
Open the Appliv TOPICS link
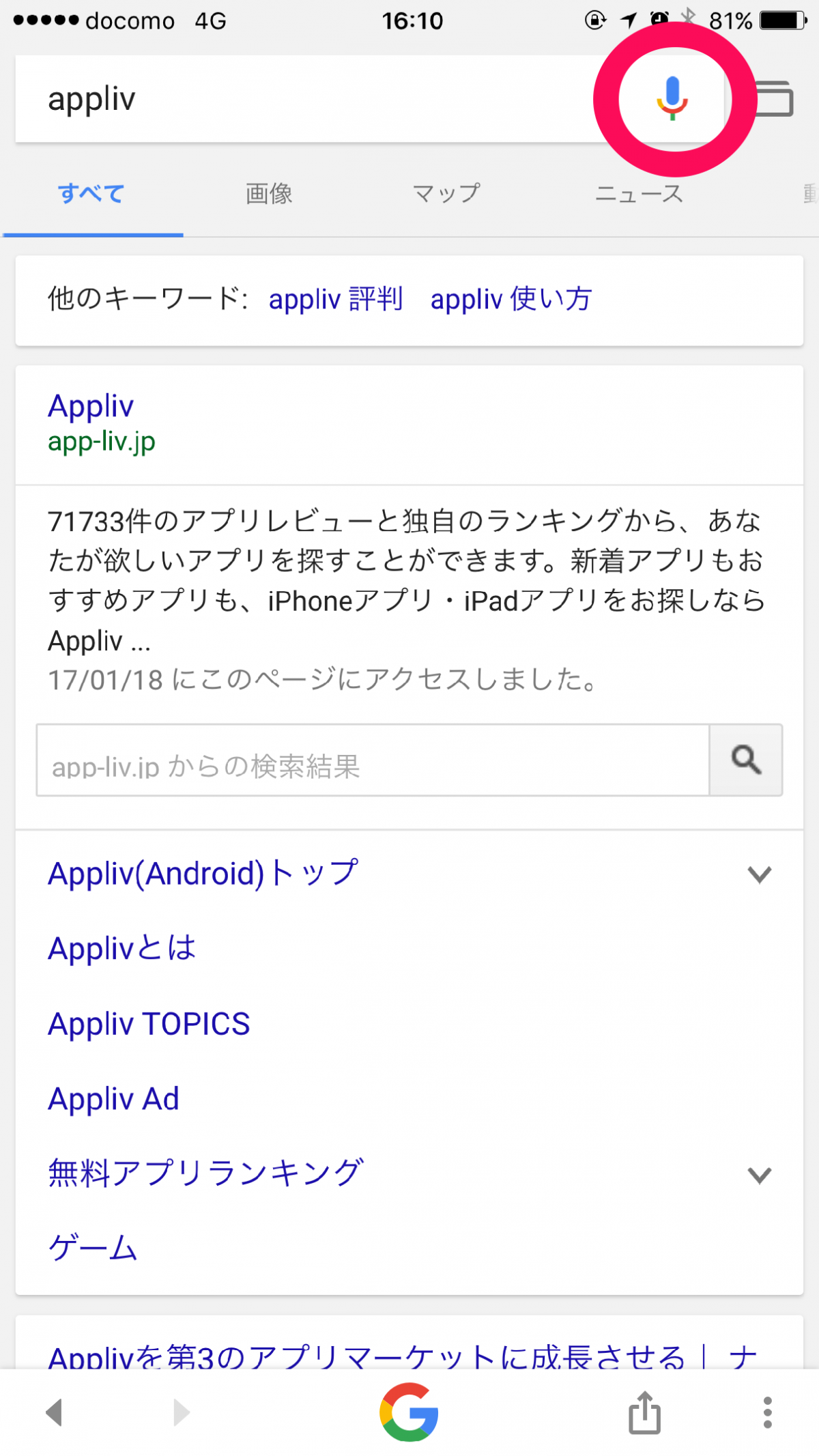[149, 1024]
